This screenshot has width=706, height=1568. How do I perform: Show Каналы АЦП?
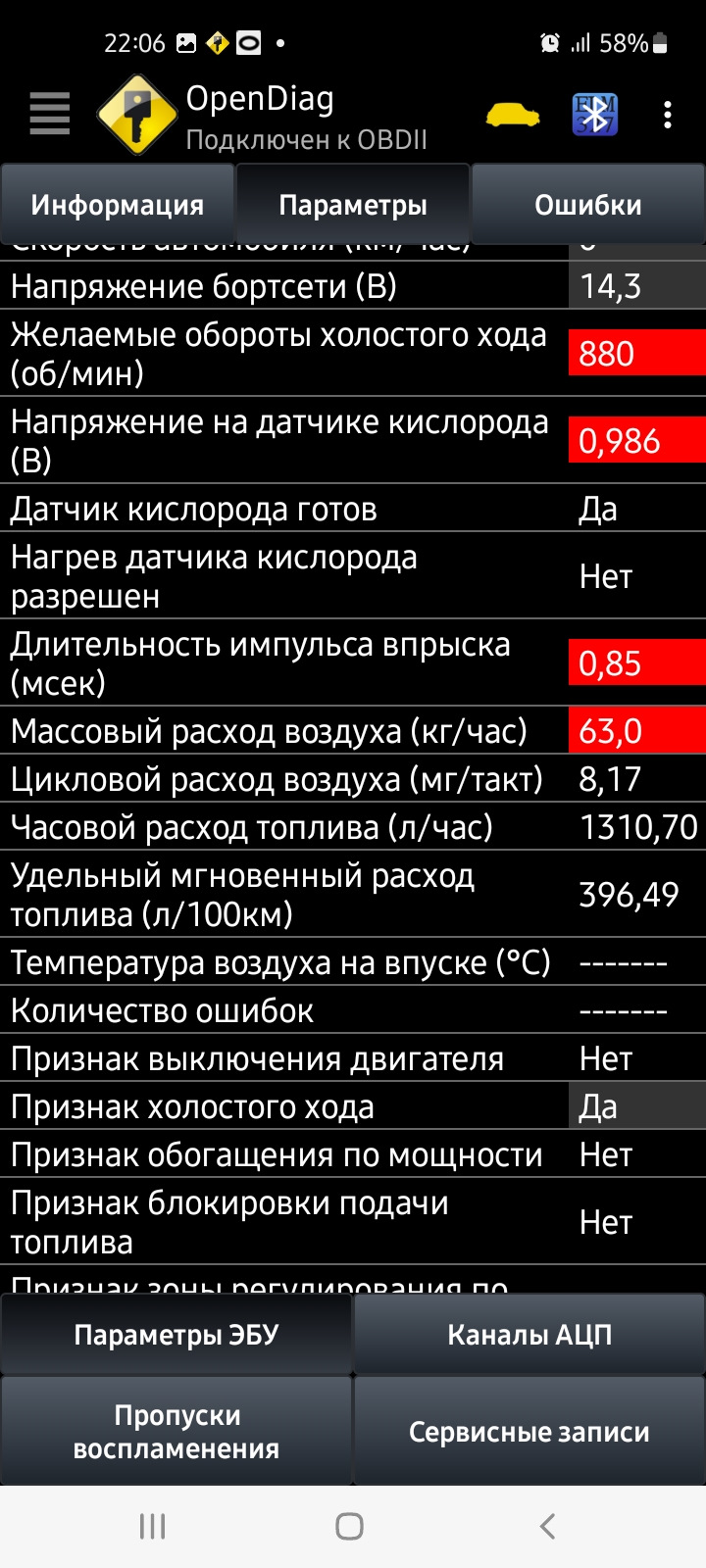[x=529, y=1335]
